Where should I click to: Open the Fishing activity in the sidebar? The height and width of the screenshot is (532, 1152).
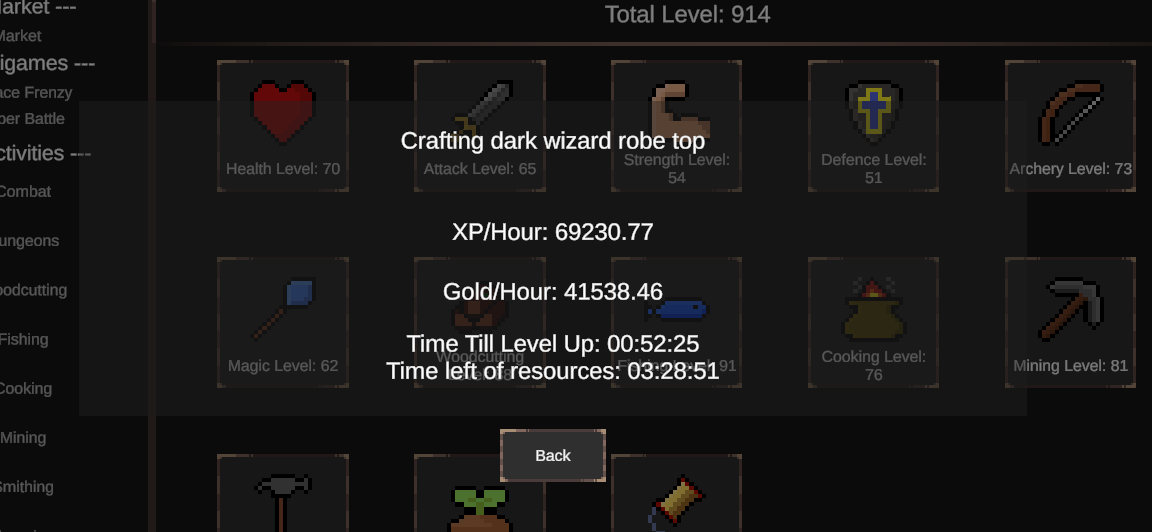pos(24,340)
